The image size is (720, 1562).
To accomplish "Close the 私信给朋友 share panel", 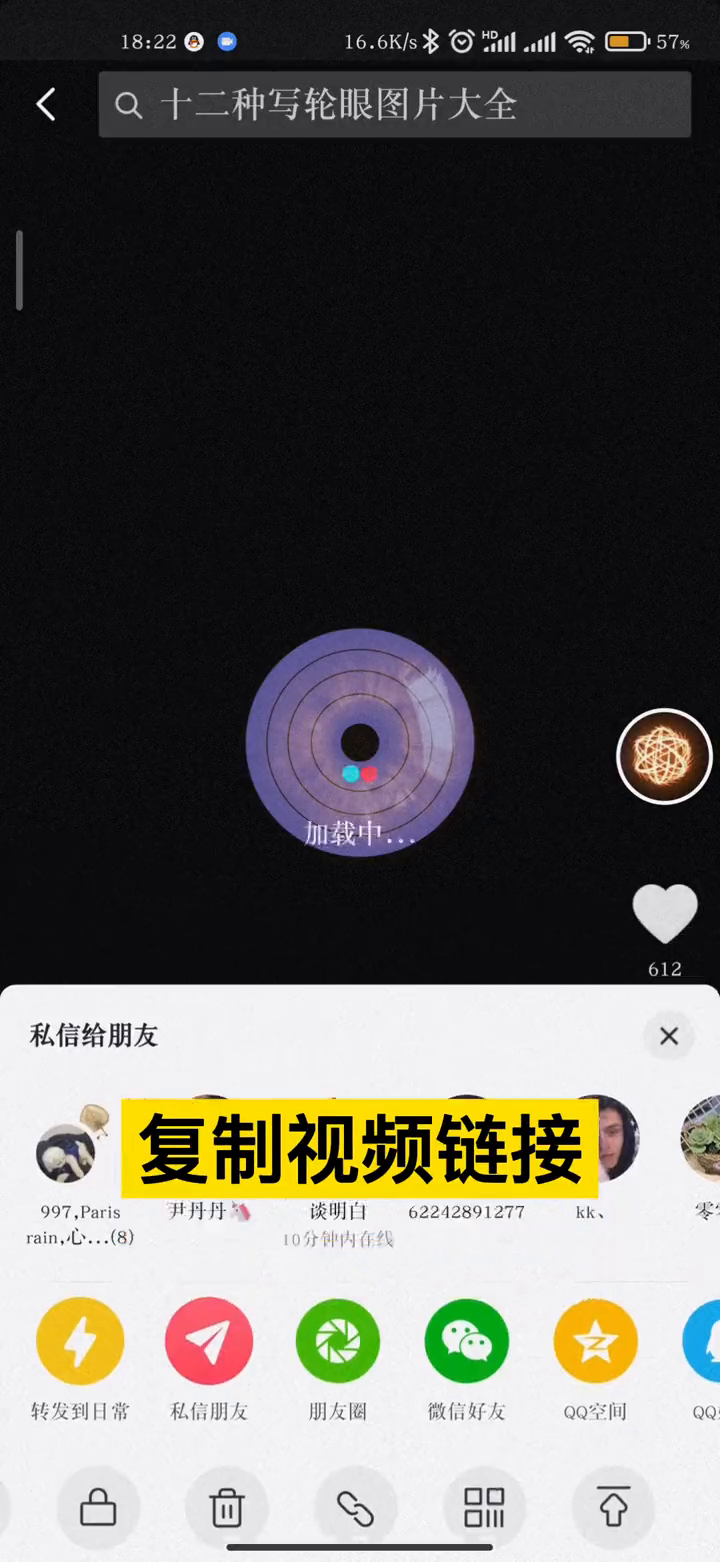I will [x=669, y=1036].
